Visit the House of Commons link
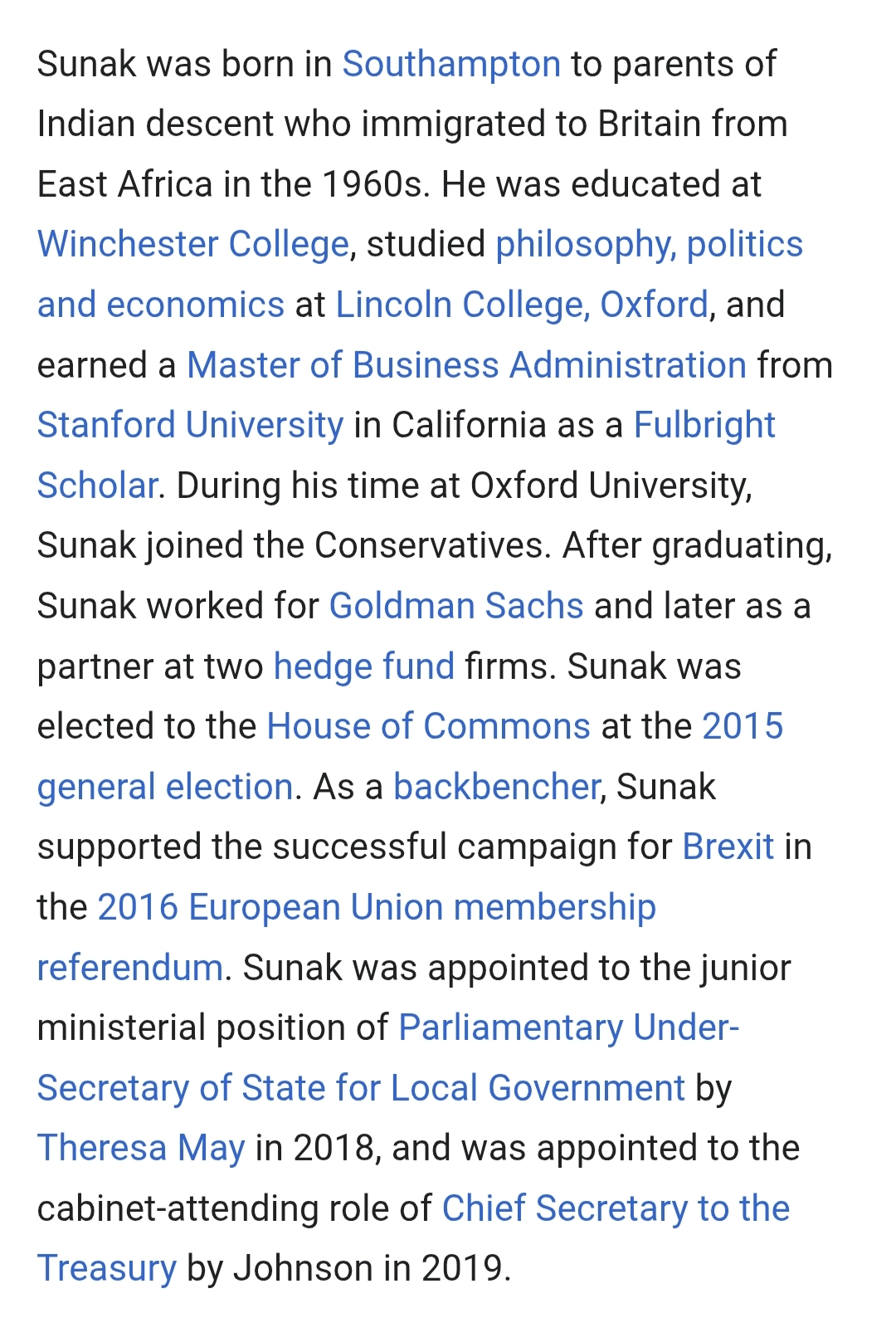Screen dimensions: 896x1318 (x=428, y=726)
